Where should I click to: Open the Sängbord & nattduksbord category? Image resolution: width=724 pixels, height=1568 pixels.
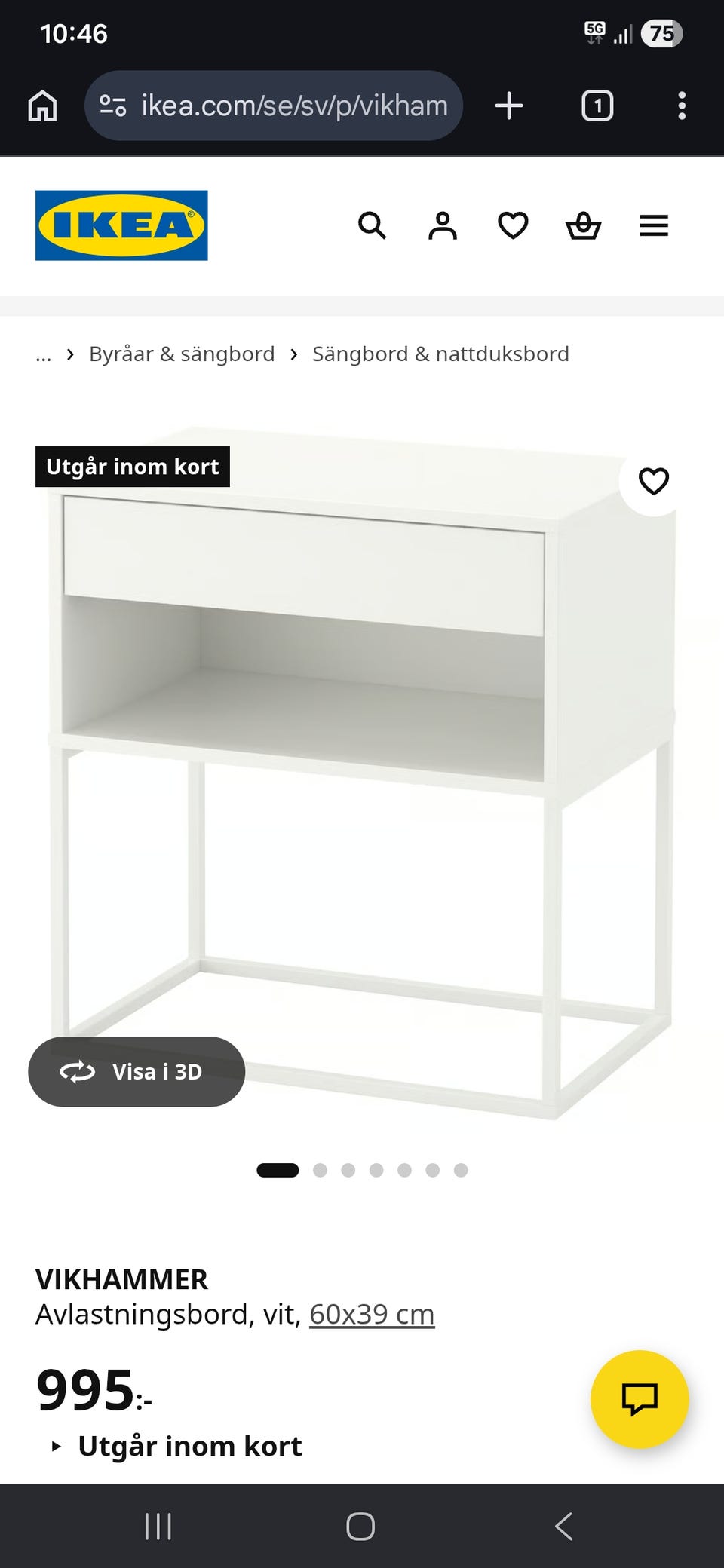(x=440, y=354)
